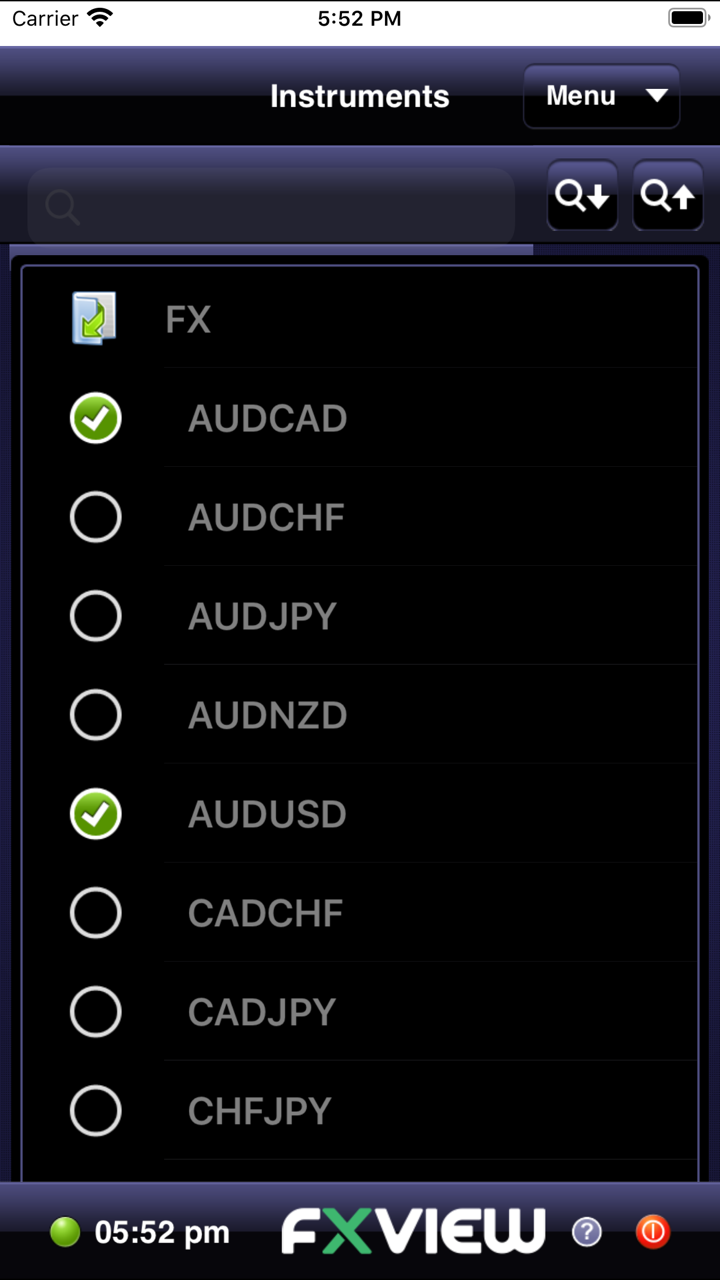The image size is (720, 1280).
Task: Select the AUDCHF instrument
Action: 96,517
